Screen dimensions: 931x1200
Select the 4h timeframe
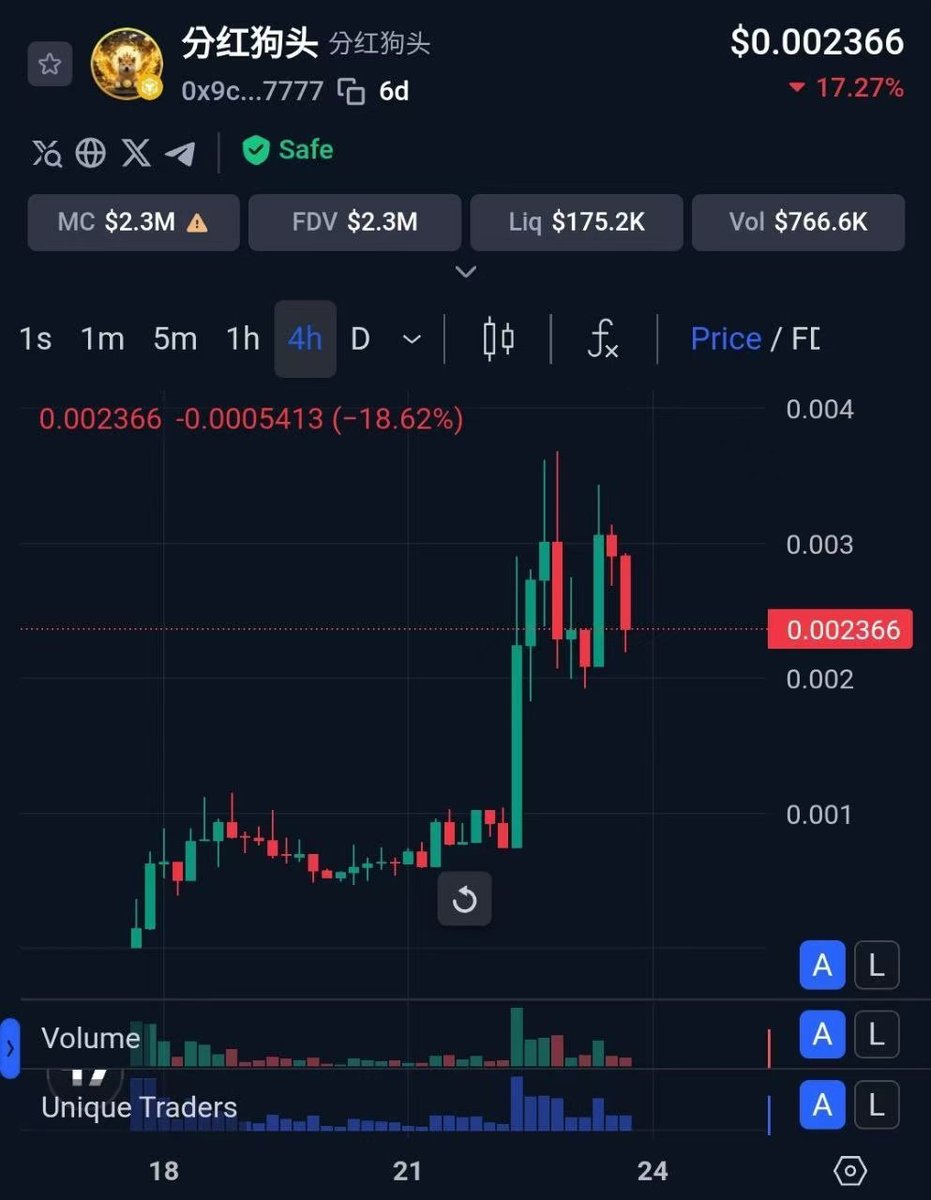point(305,339)
